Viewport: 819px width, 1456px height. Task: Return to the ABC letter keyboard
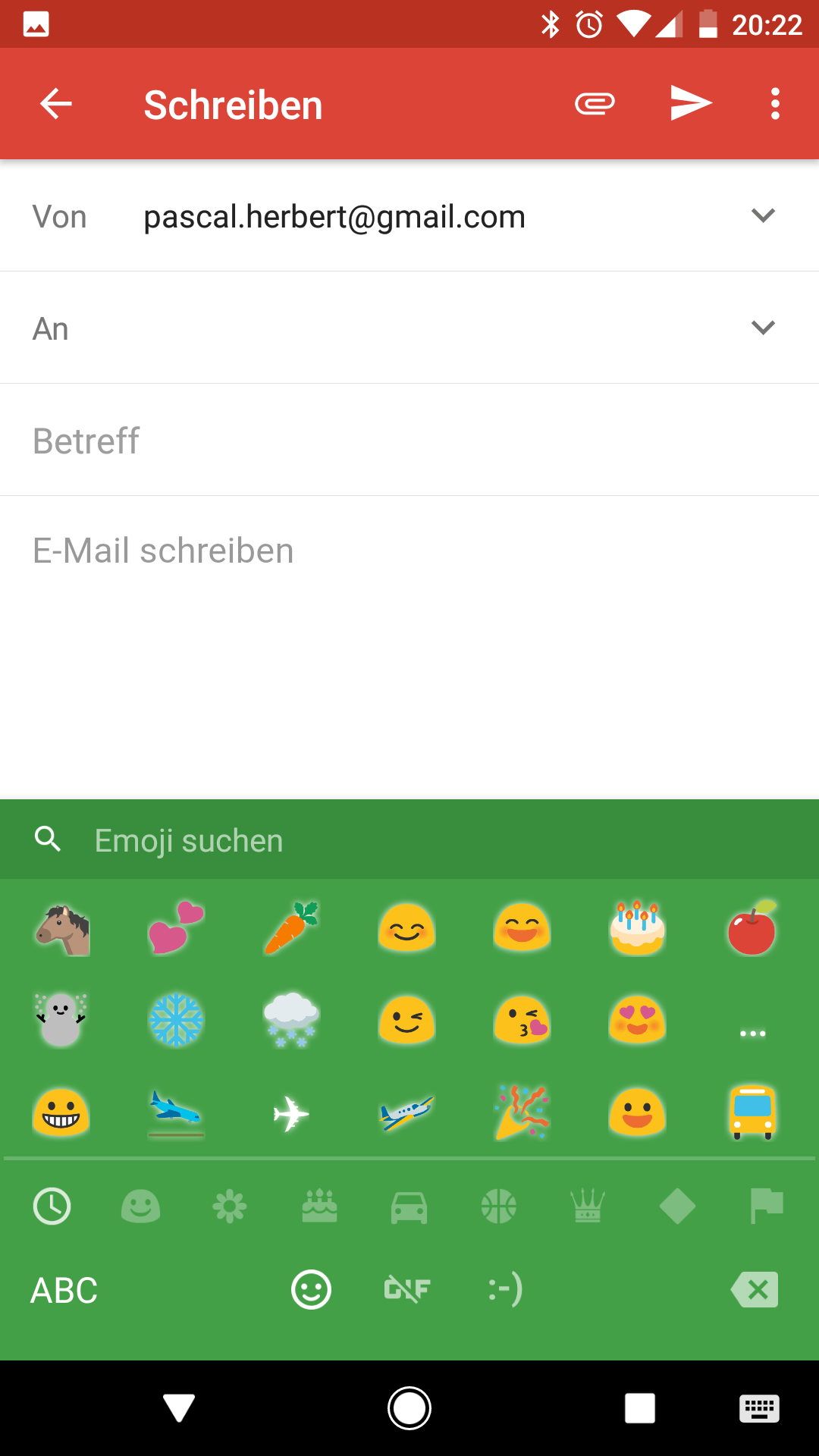(x=64, y=1290)
